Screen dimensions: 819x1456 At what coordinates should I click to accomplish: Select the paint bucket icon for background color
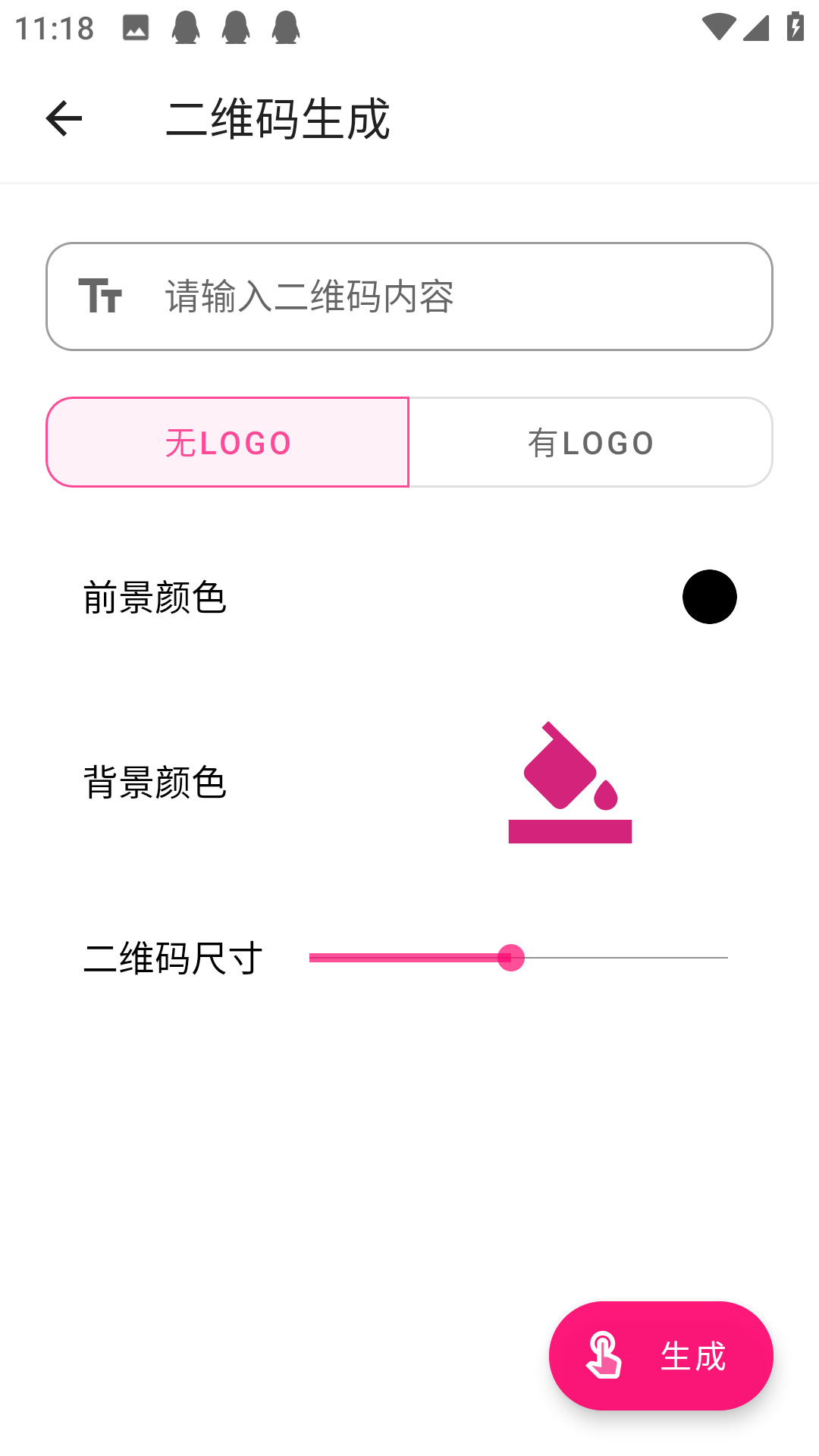click(570, 781)
